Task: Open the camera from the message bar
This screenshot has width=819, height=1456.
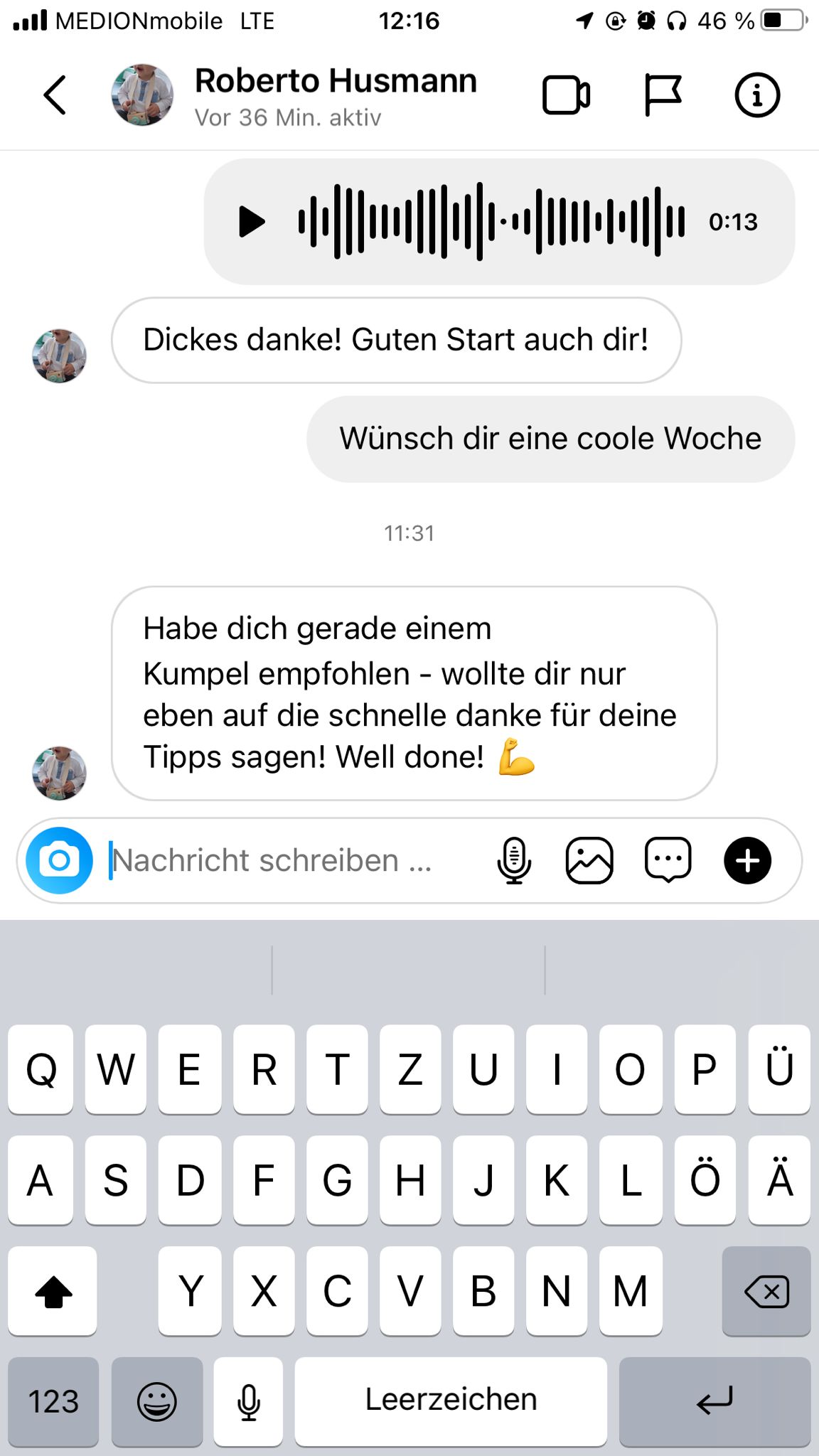Action: (59, 860)
